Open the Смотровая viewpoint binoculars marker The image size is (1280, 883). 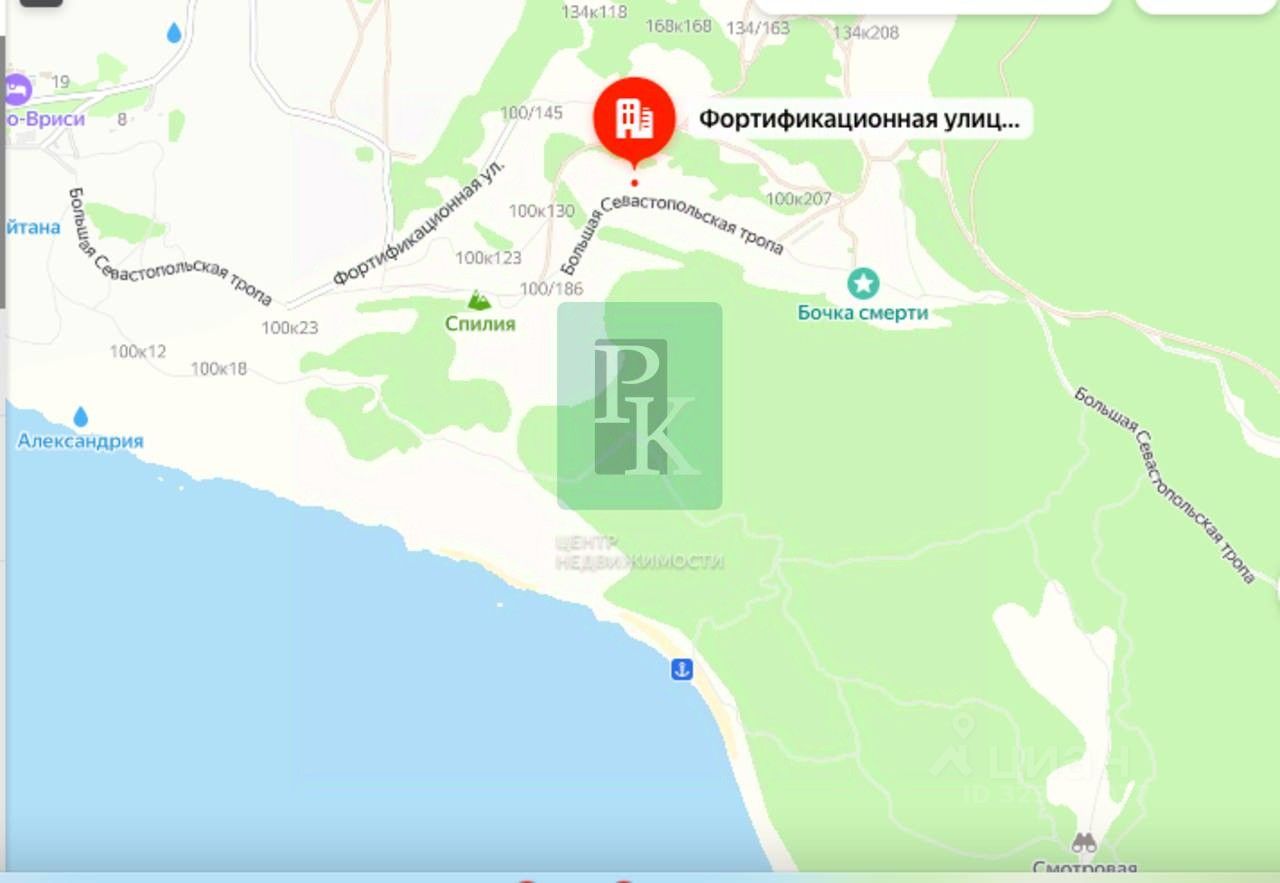[1084, 843]
